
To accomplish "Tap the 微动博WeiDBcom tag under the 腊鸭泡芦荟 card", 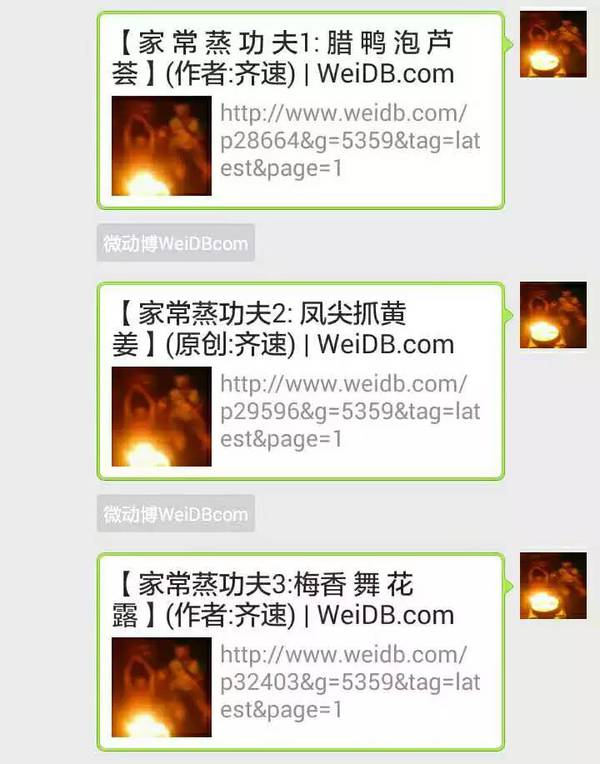I will [175, 244].
